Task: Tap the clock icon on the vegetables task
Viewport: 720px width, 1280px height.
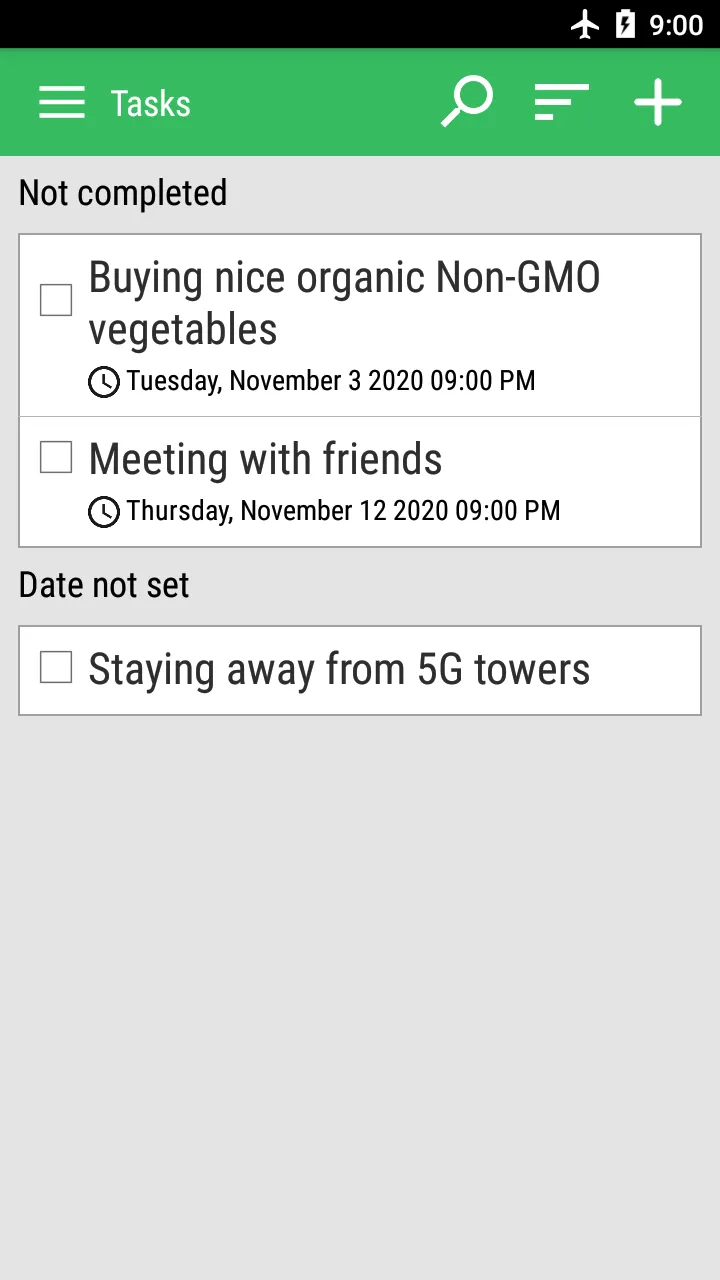Action: pyautogui.click(x=103, y=381)
